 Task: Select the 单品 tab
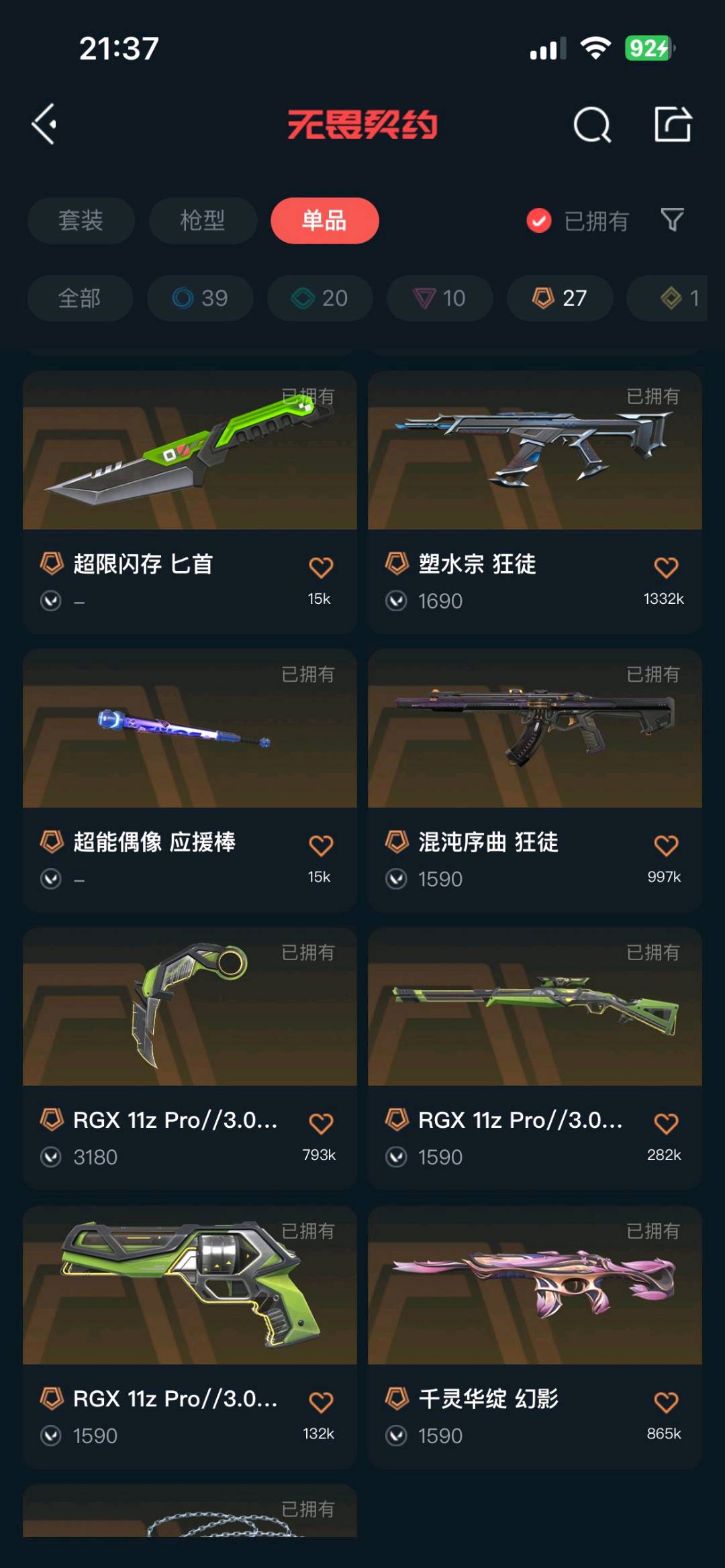click(324, 221)
